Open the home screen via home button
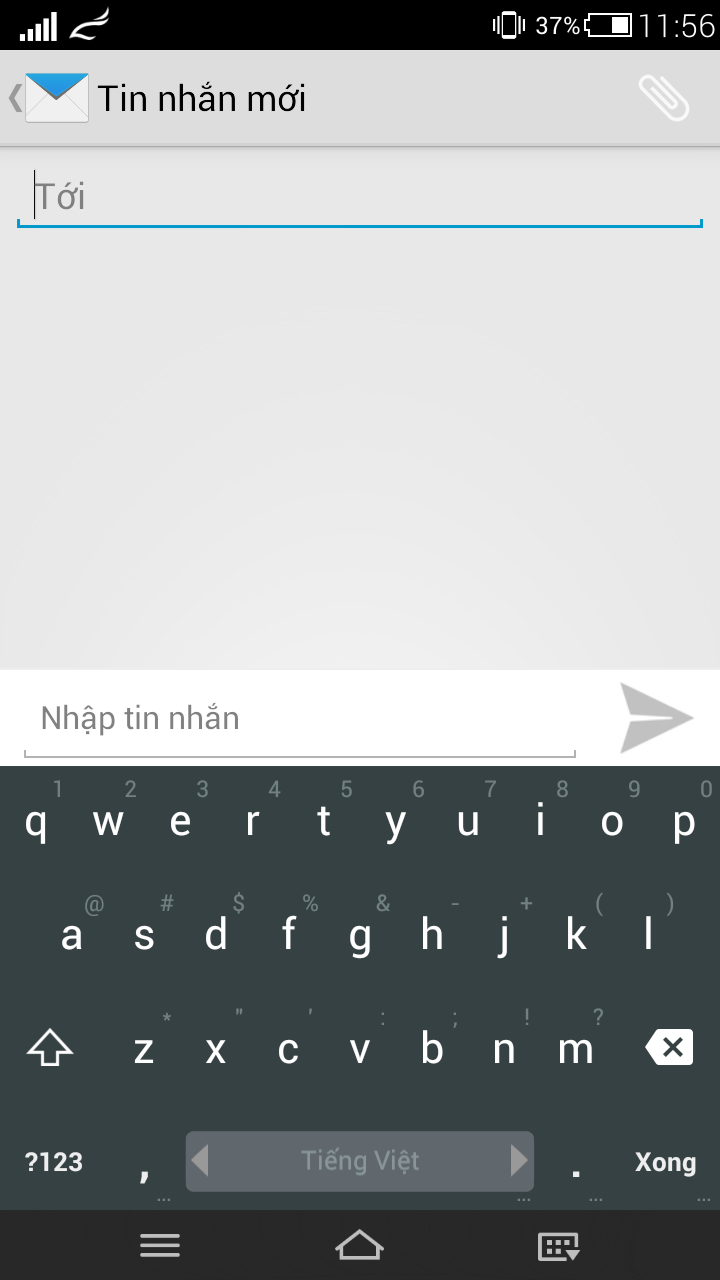 359,1245
